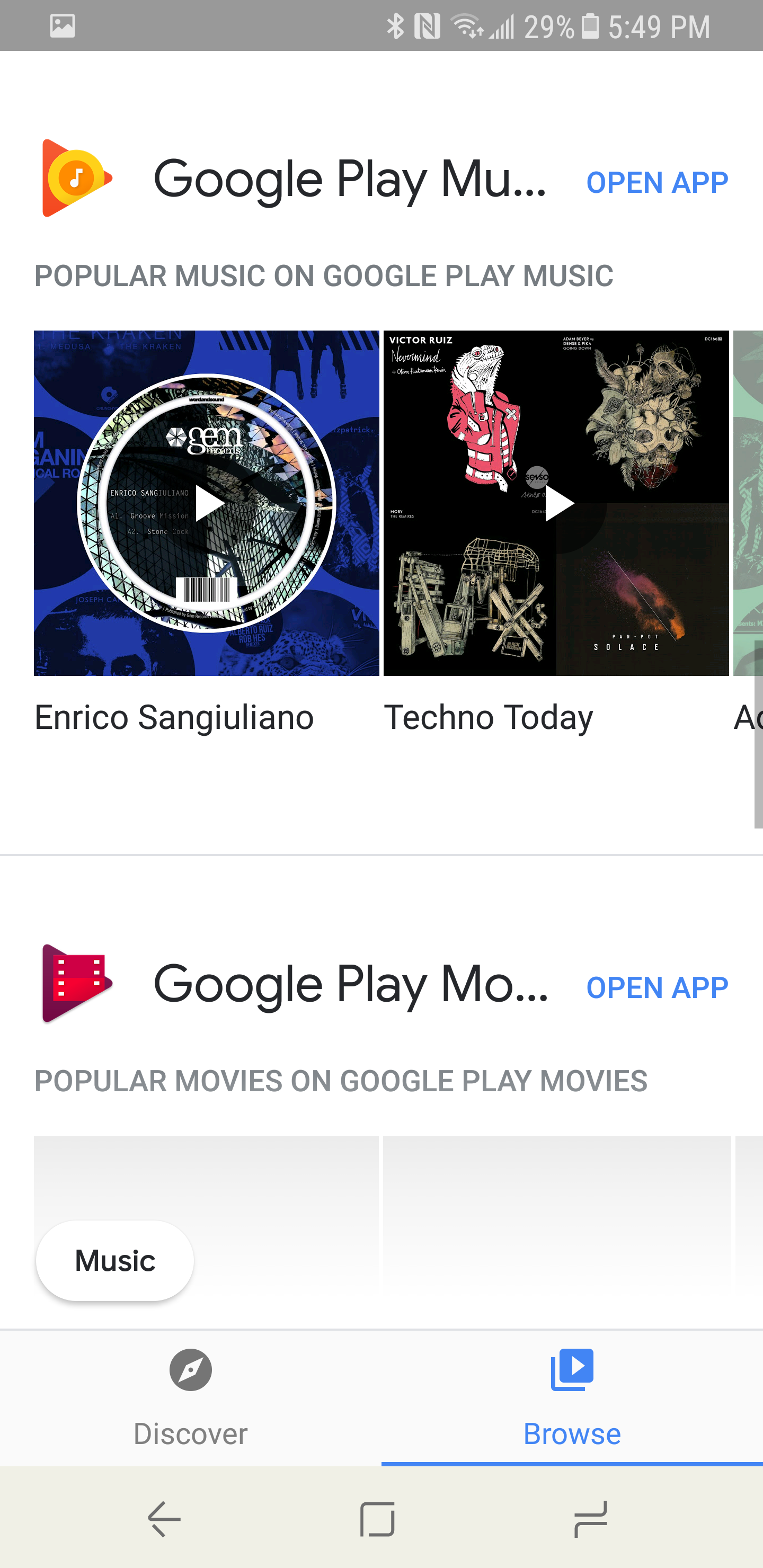Open the Google Play Music app

[x=657, y=182]
